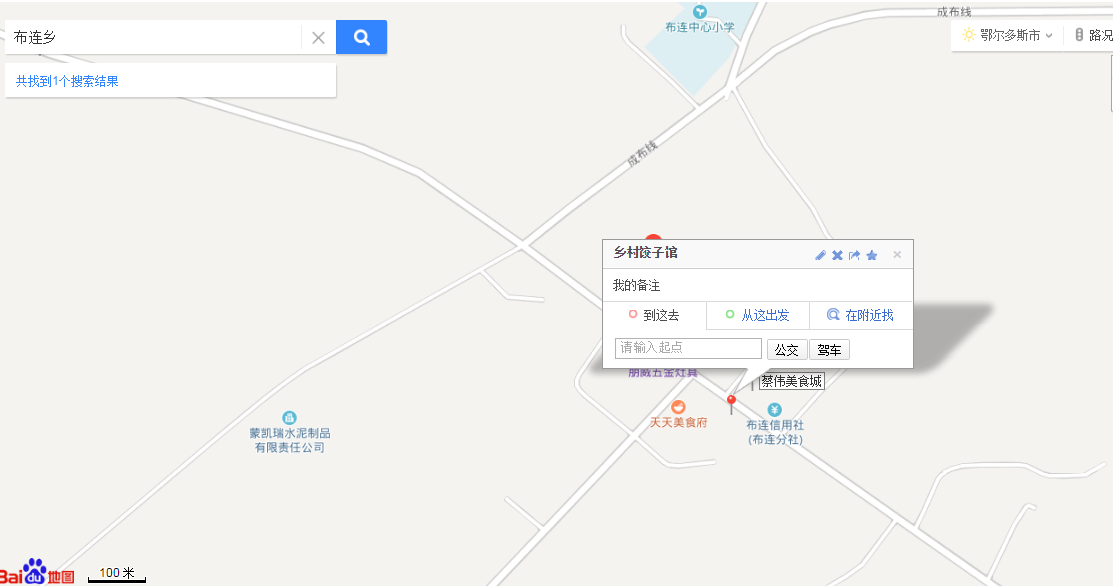Image resolution: width=1113 pixels, height=586 pixels.
Task: Tap the 请输入起点 input field
Action: click(x=688, y=348)
